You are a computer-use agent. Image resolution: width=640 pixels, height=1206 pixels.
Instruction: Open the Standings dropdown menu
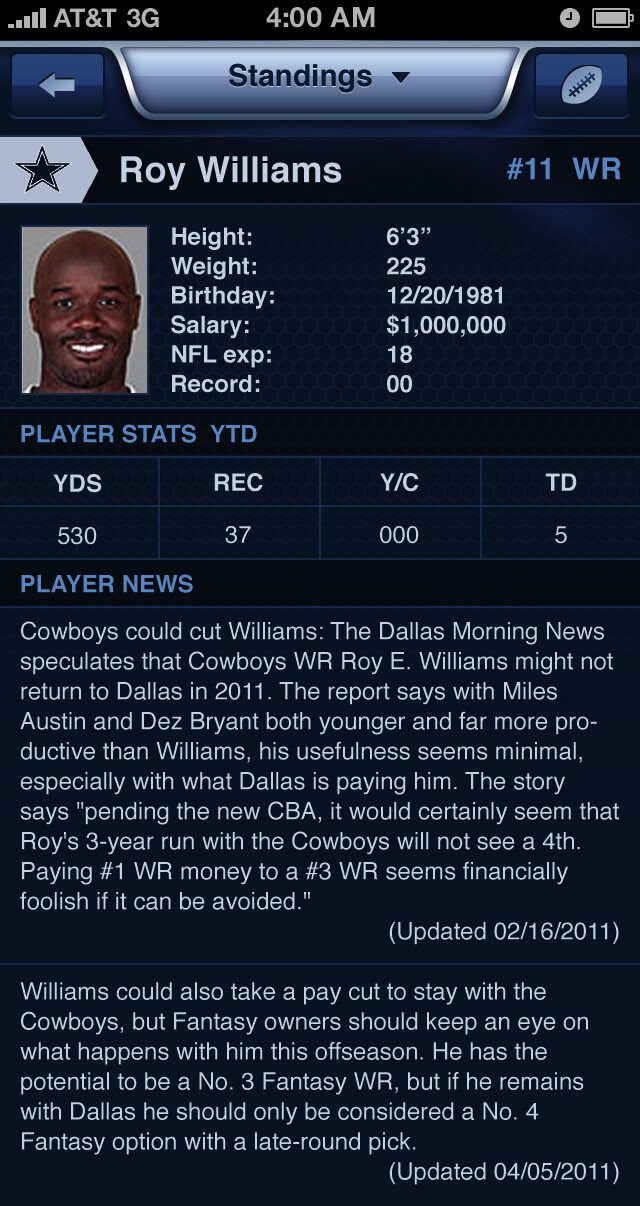click(319, 76)
